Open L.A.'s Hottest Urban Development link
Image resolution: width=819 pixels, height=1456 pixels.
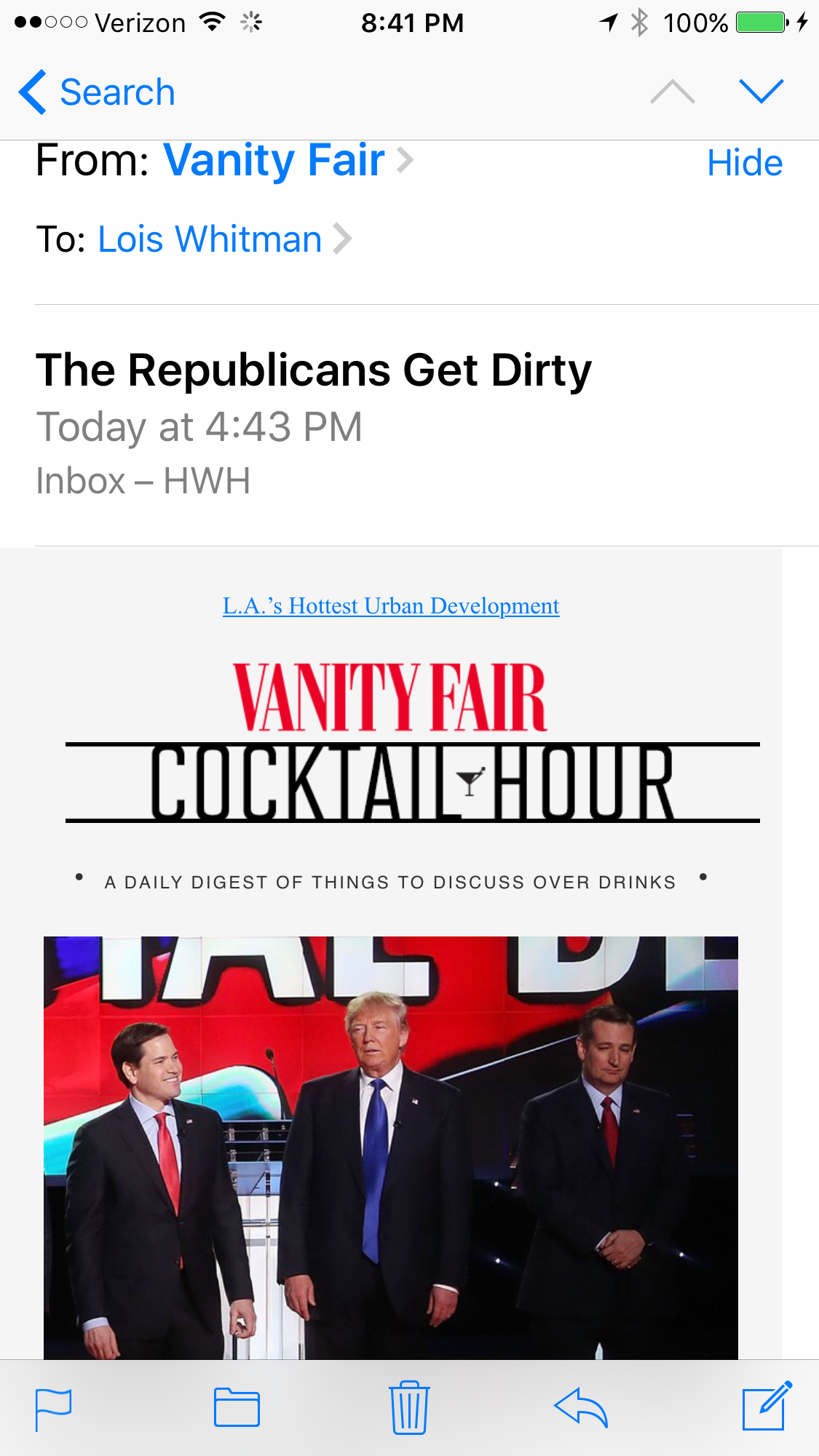pos(391,606)
